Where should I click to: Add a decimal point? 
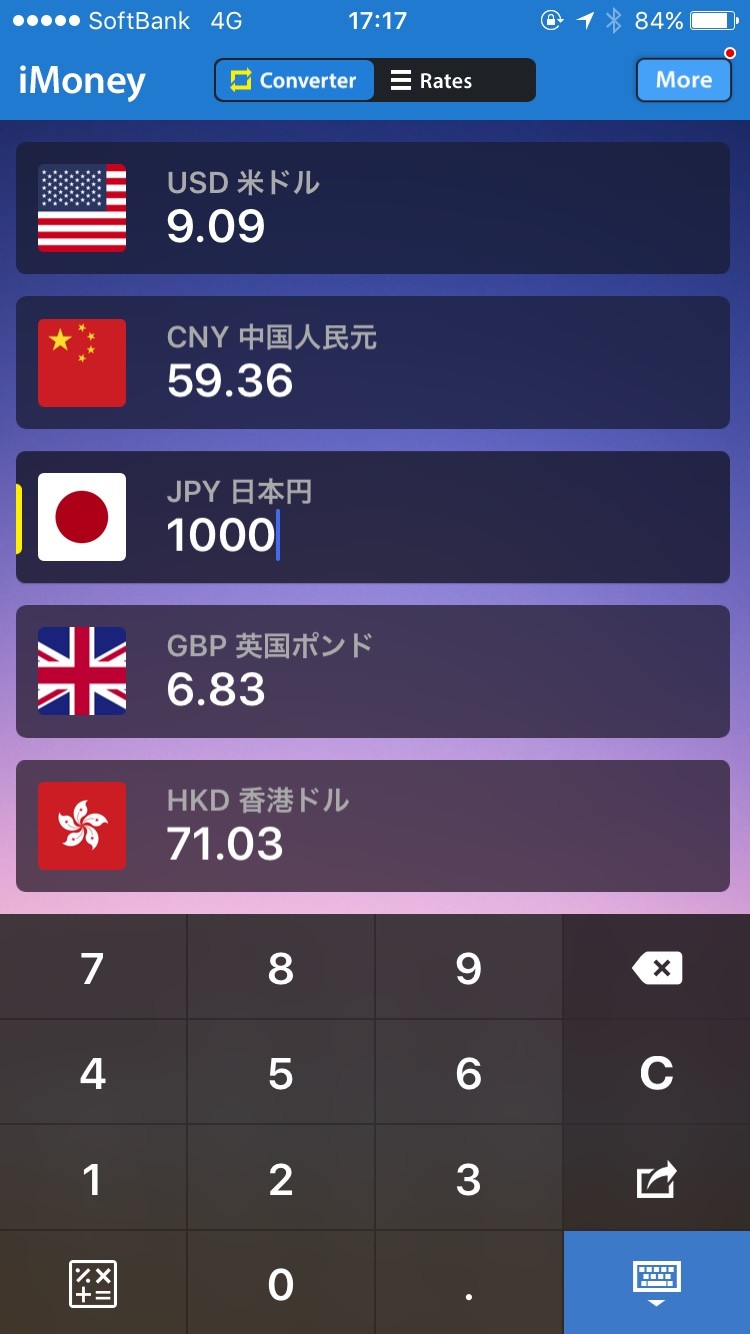469,1284
